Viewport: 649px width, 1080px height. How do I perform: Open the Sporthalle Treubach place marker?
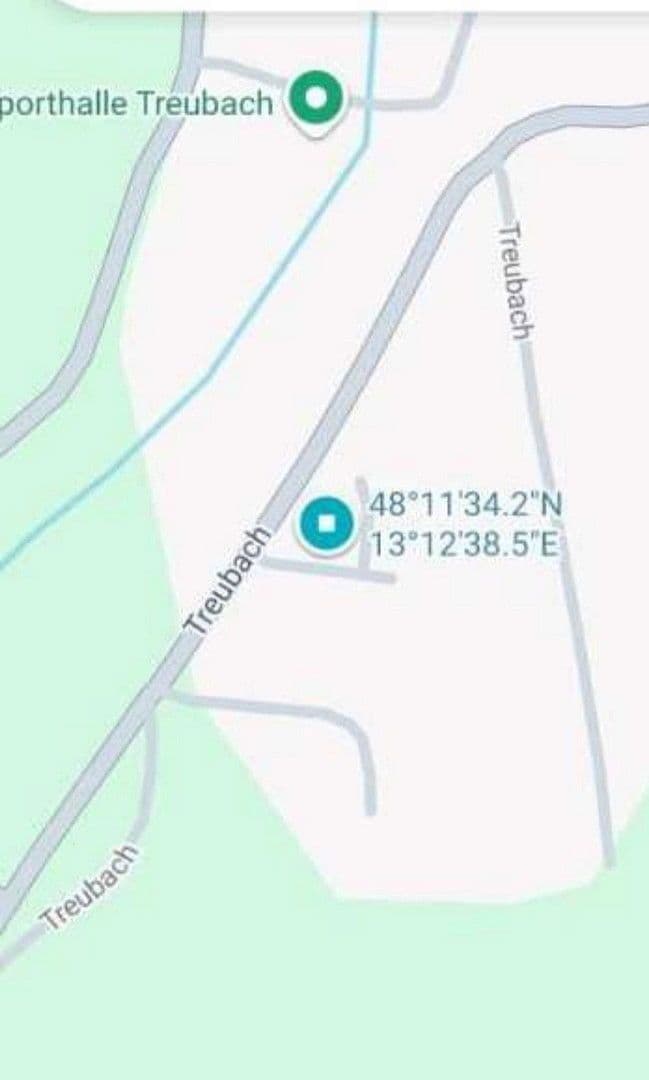pyautogui.click(x=317, y=99)
